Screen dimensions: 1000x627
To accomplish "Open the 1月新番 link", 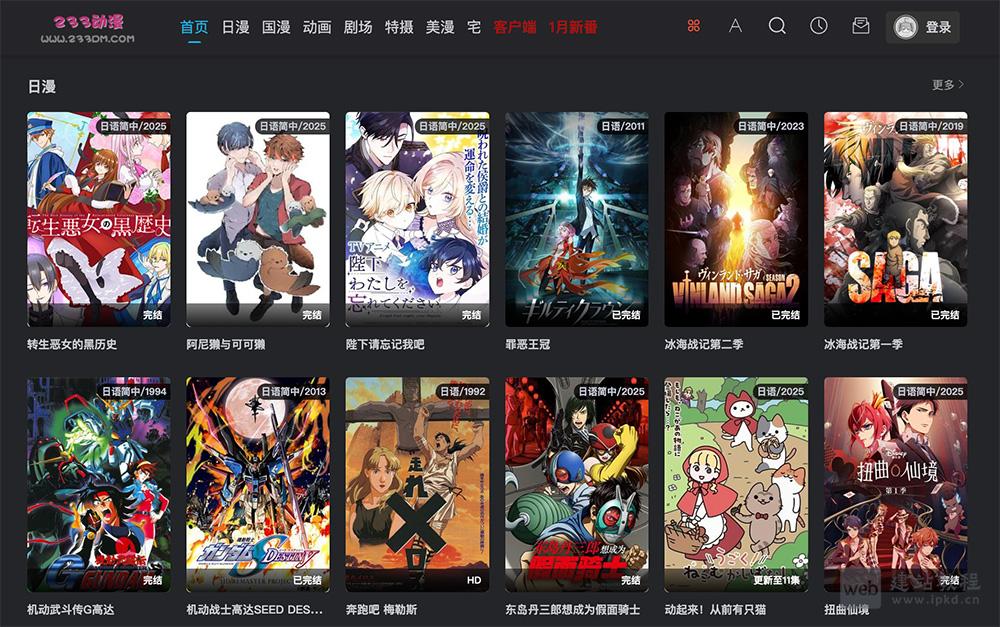I will tap(573, 27).
